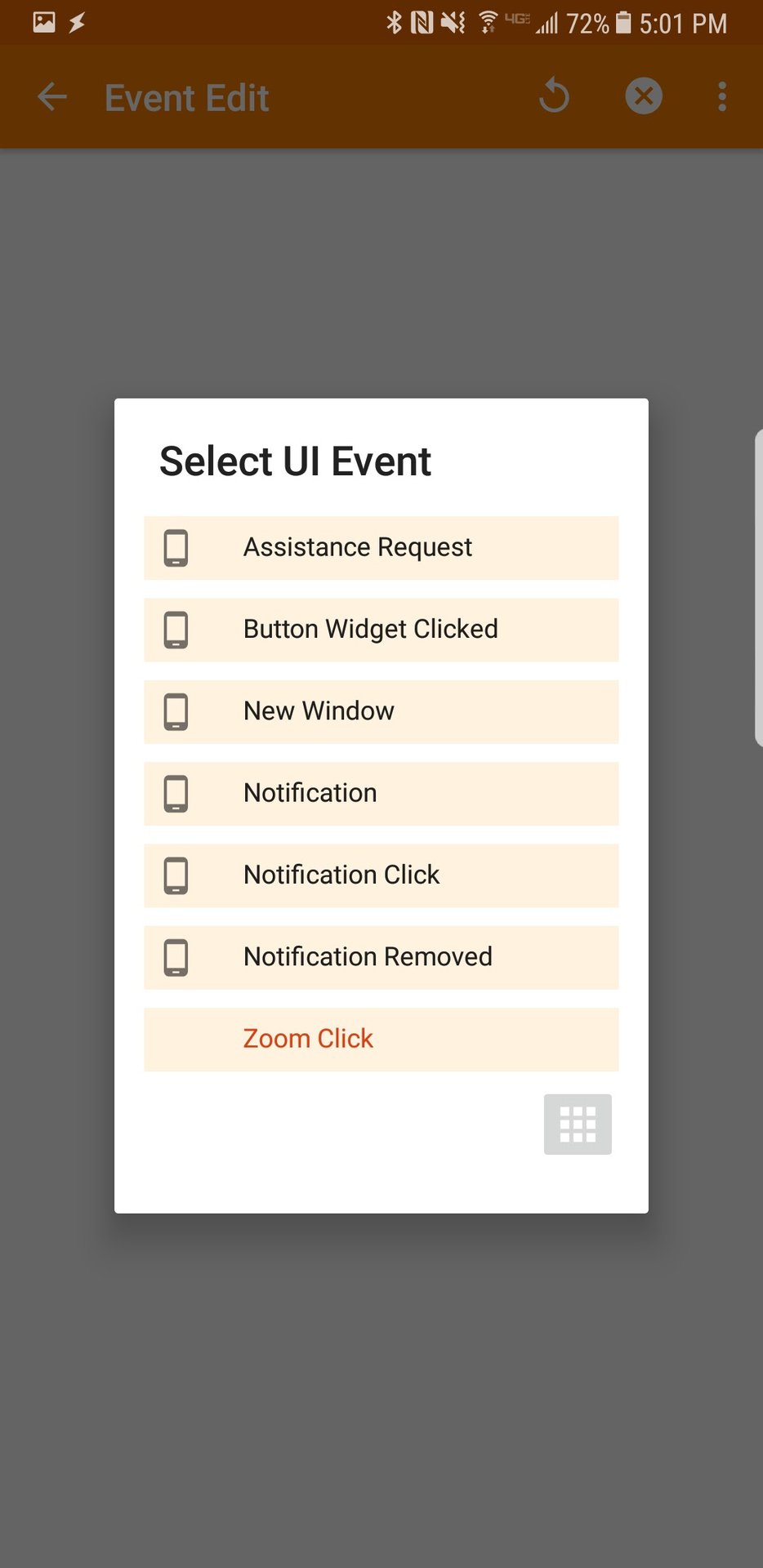Viewport: 763px width, 1568px height.
Task: Tap the undo arrow in toolbar
Action: pos(554,96)
